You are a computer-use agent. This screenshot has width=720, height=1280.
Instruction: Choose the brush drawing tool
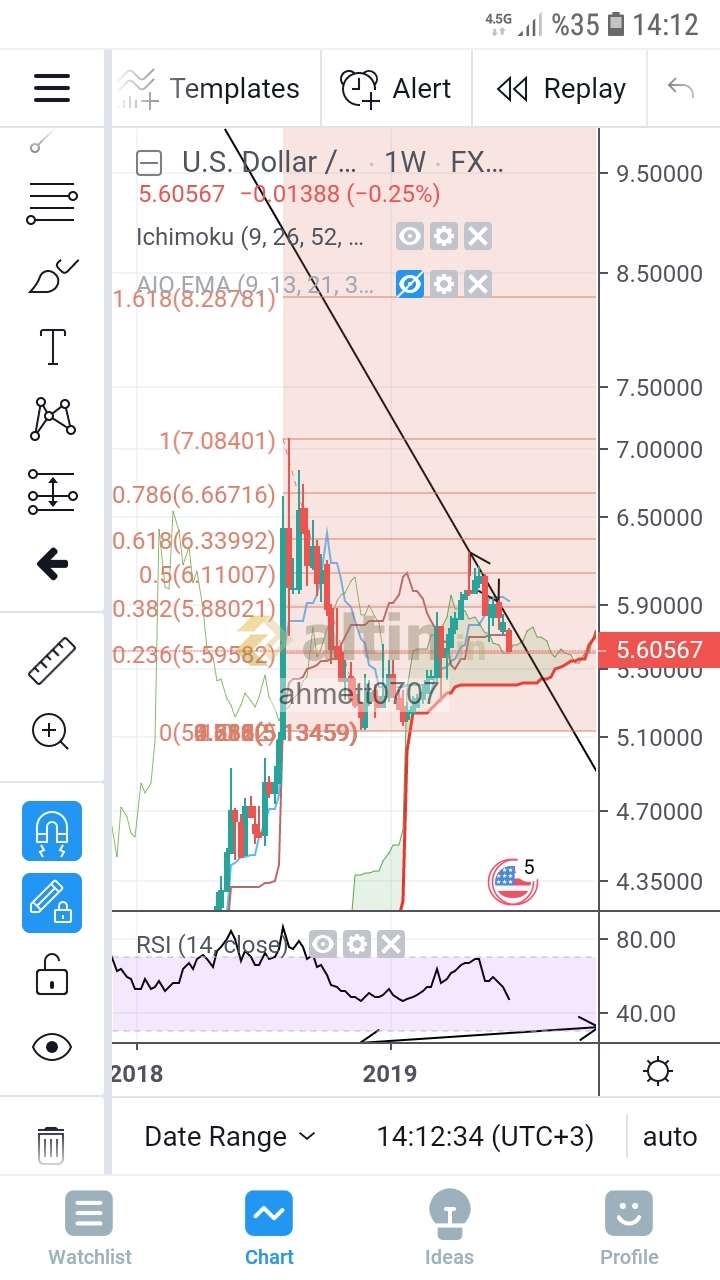[52, 275]
